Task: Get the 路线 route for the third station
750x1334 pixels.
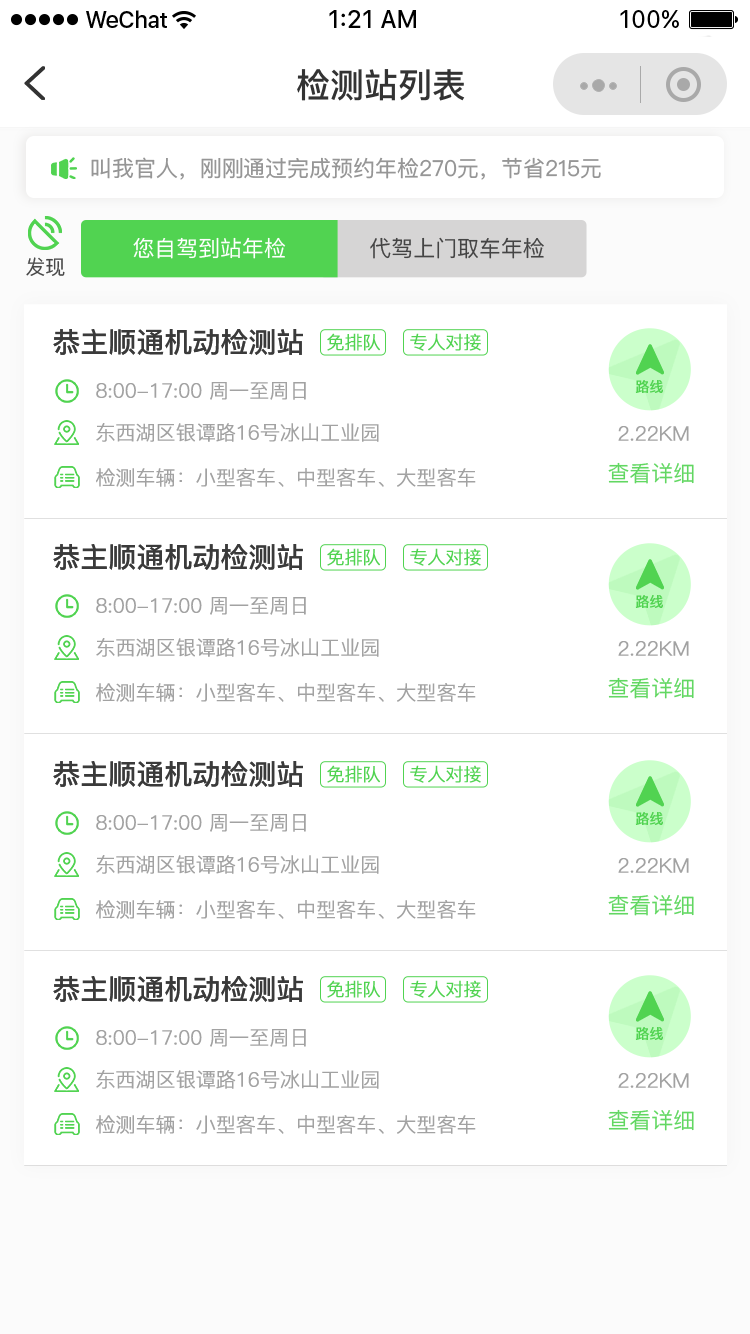Action: pyautogui.click(x=650, y=801)
